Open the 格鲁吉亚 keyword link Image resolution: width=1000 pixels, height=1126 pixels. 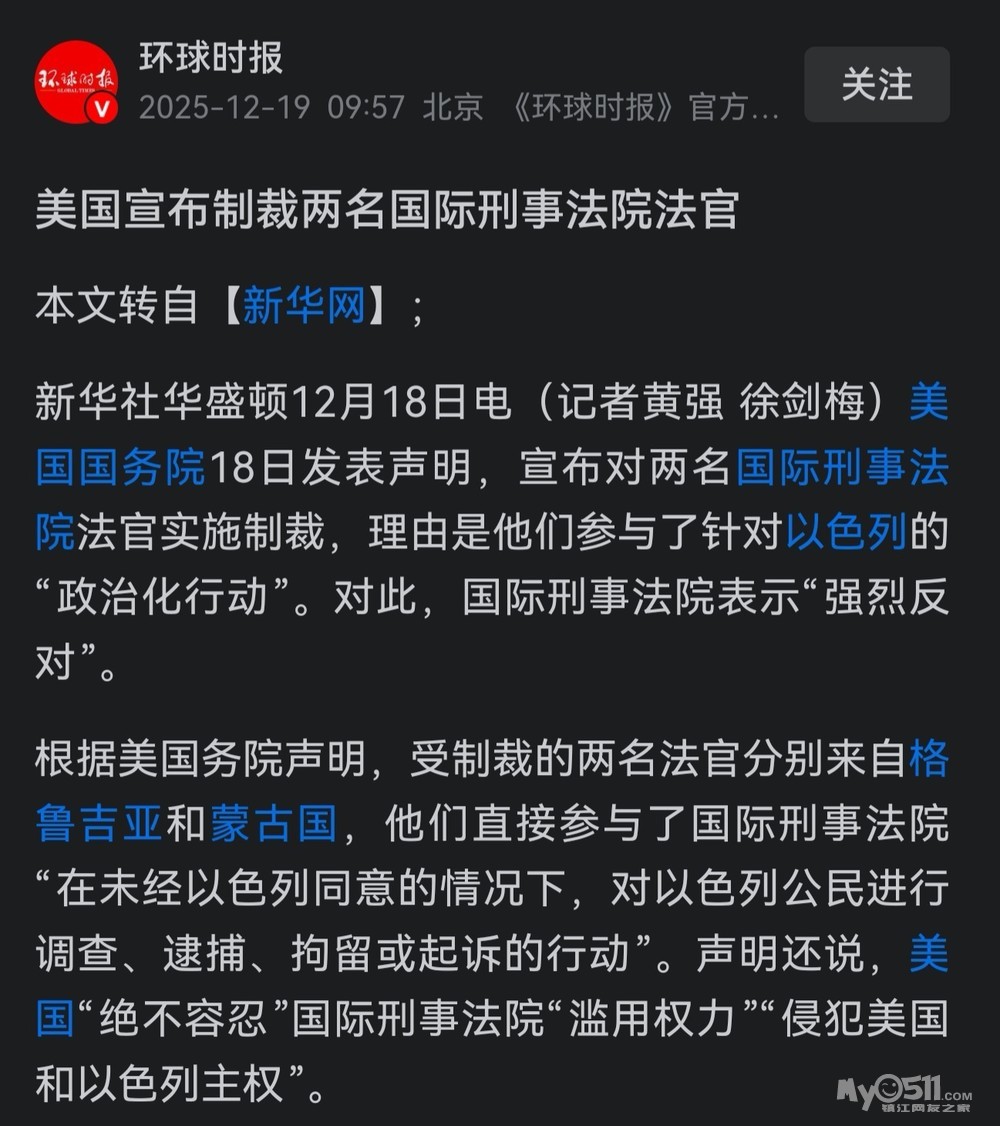pyautogui.click(x=98, y=823)
